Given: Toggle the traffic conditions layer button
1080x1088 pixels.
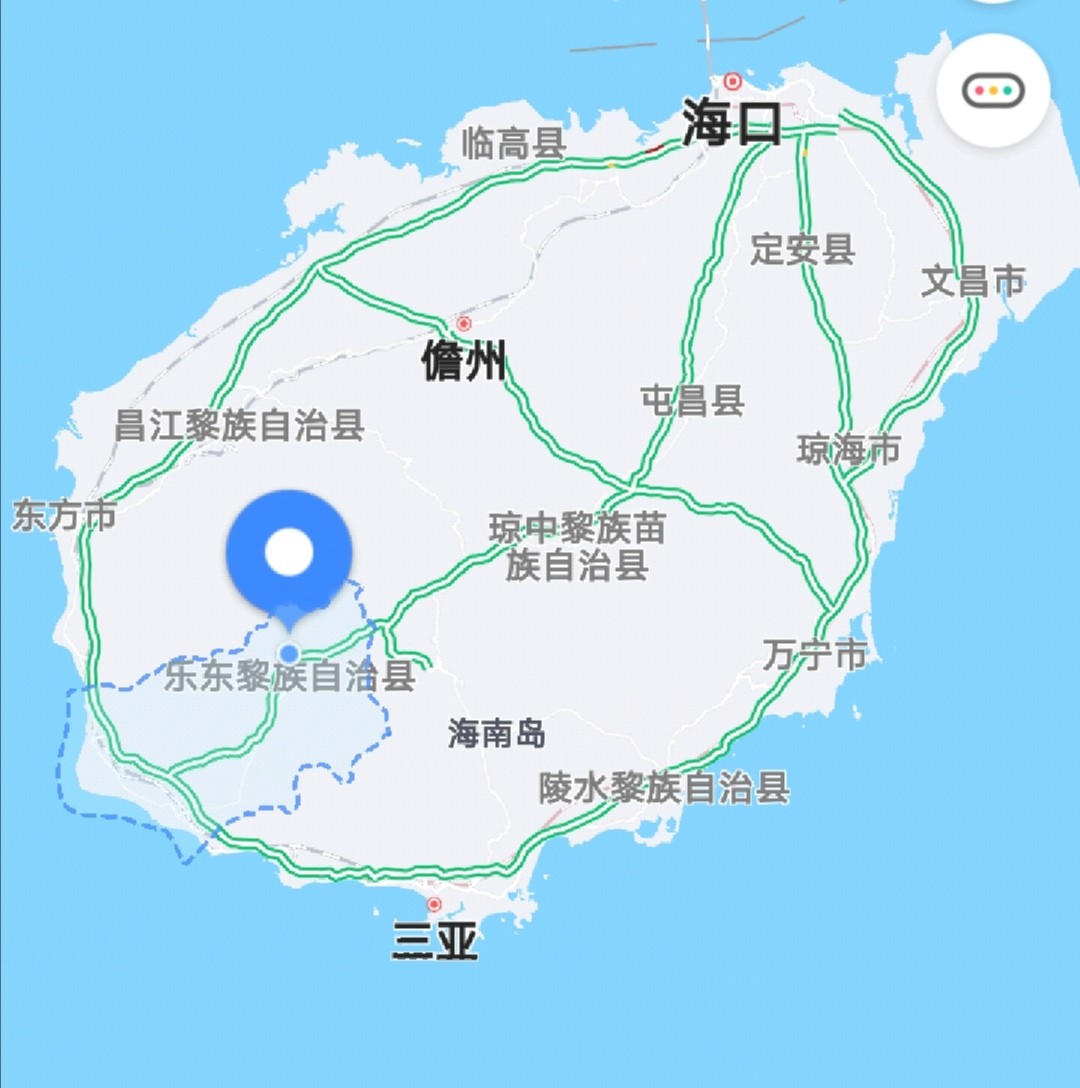Looking at the screenshot, I should click(x=993, y=91).
